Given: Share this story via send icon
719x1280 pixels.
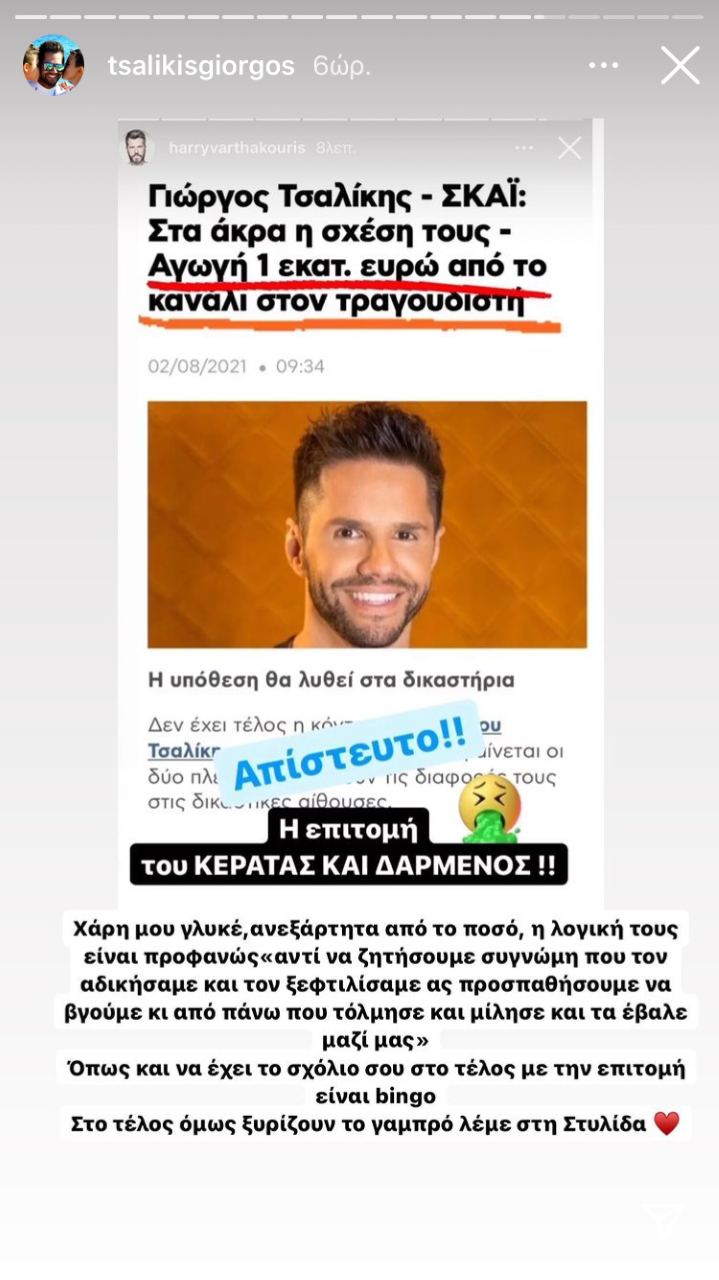Looking at the screenshot, I should click(x=661, y=1219).
